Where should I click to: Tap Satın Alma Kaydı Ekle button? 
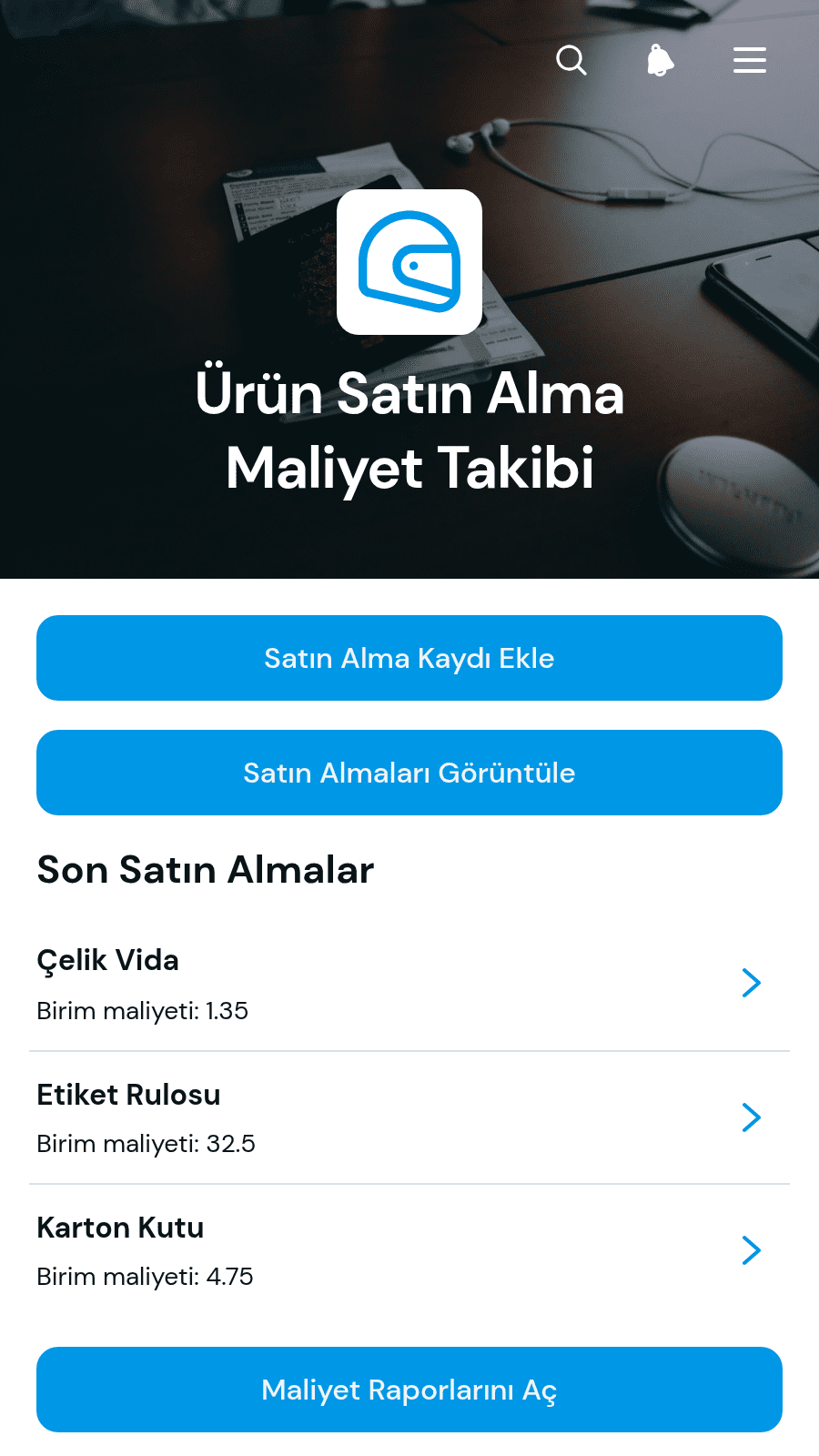409,658
